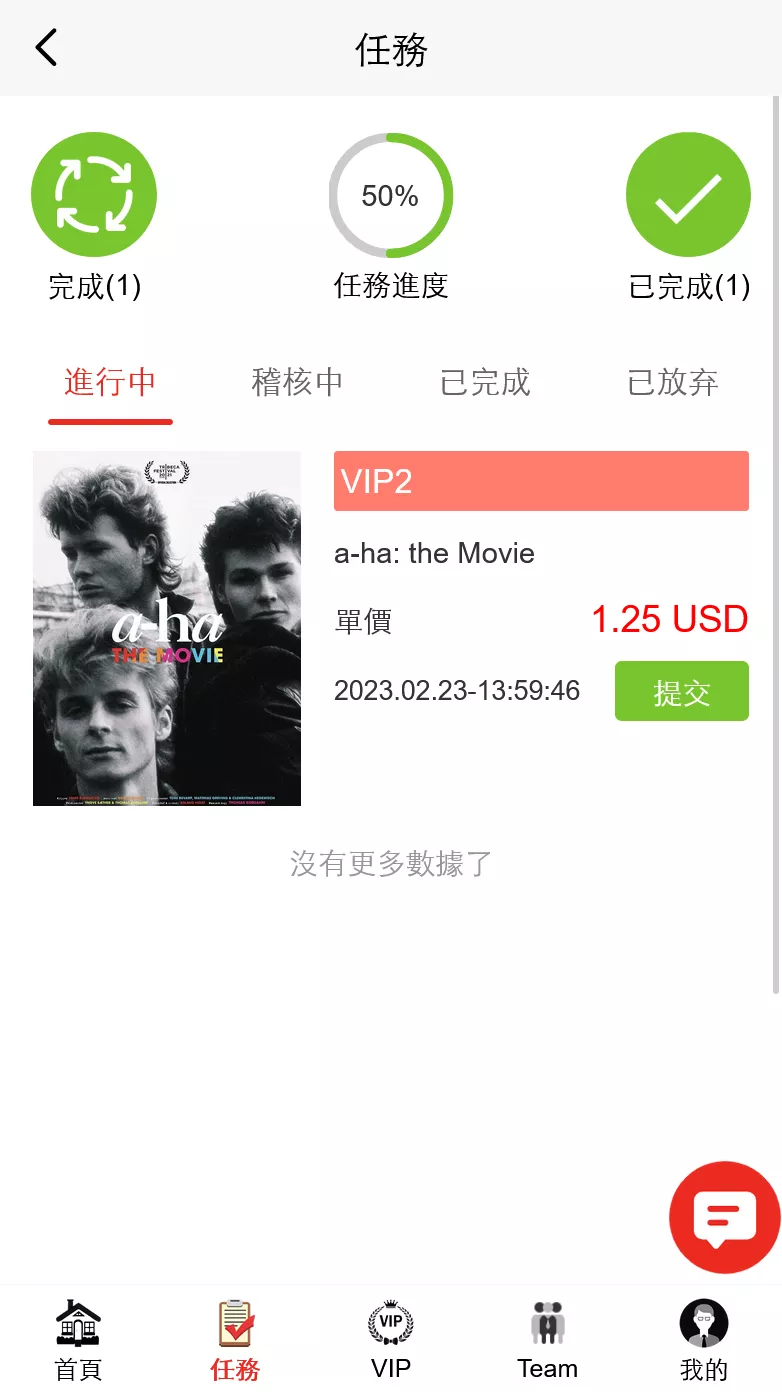Tap the green refresh icon above 完成(1)
Viewport: 782px width, 1392px height.
[94, 194]
